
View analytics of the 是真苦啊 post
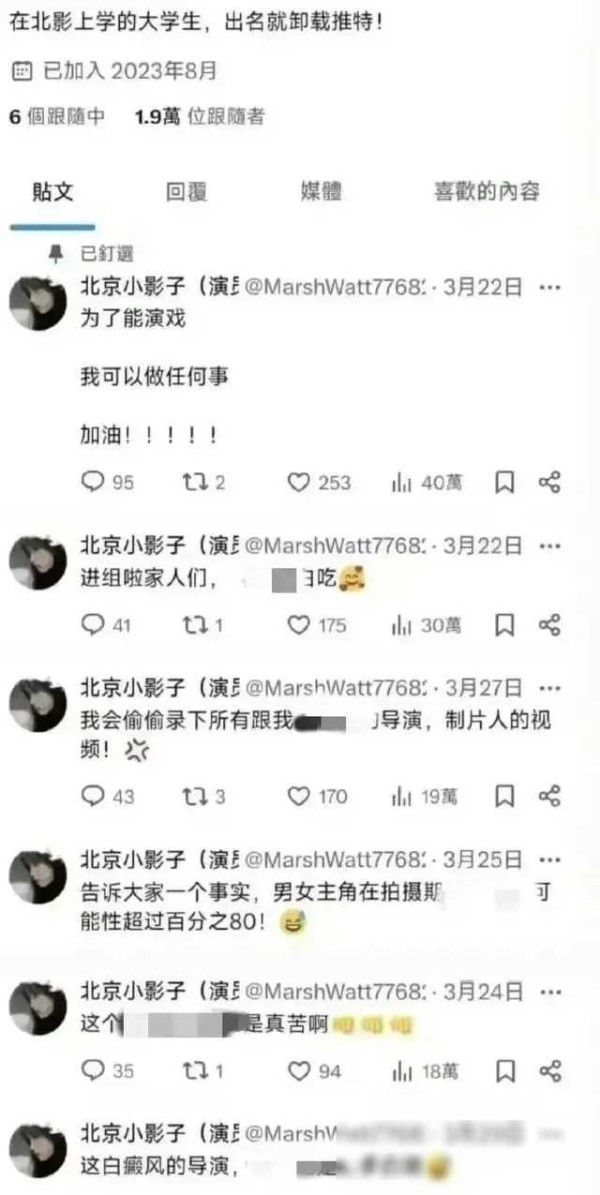tap(402, 1071)
